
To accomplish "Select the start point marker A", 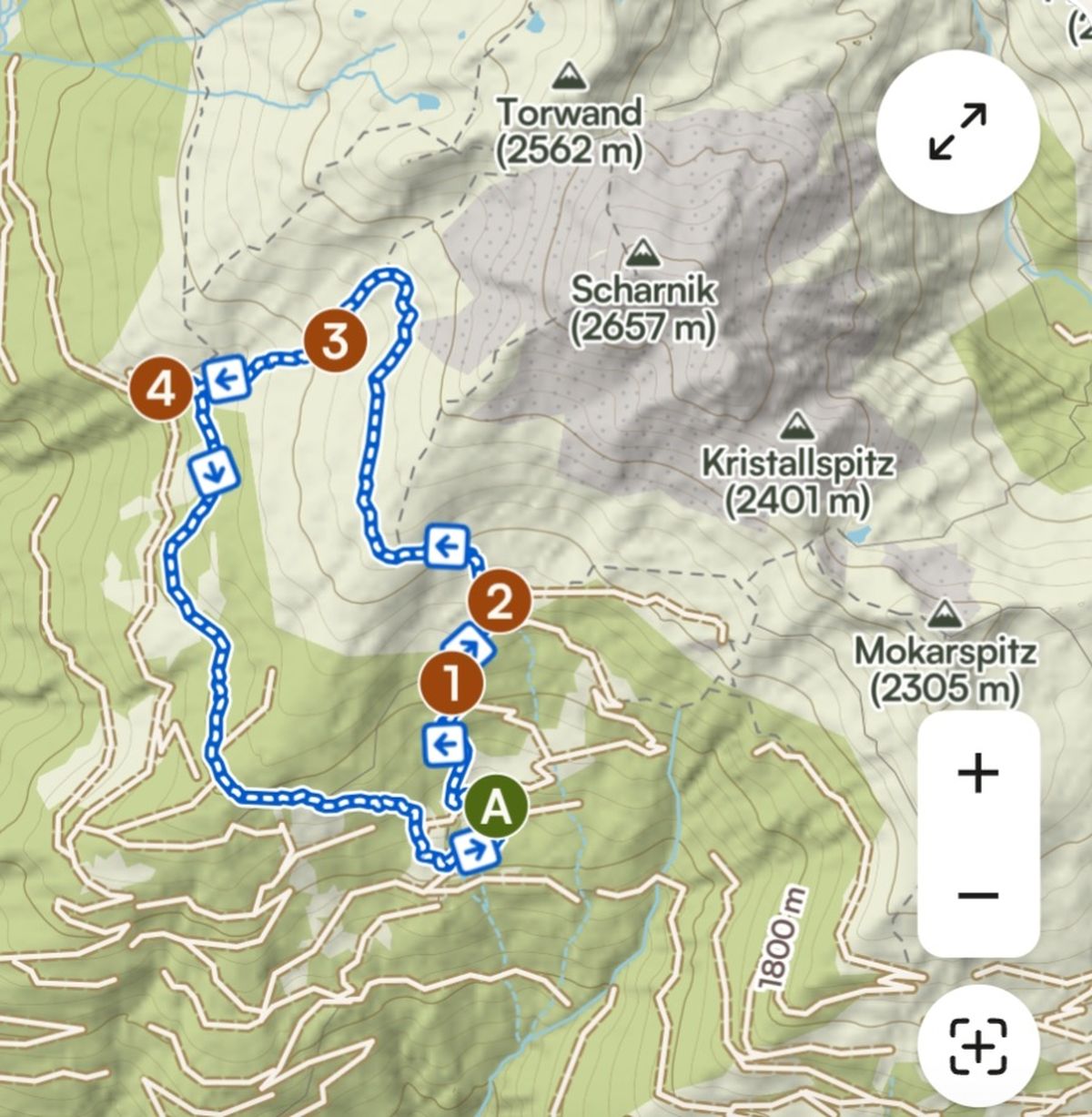I will [495, 807].
